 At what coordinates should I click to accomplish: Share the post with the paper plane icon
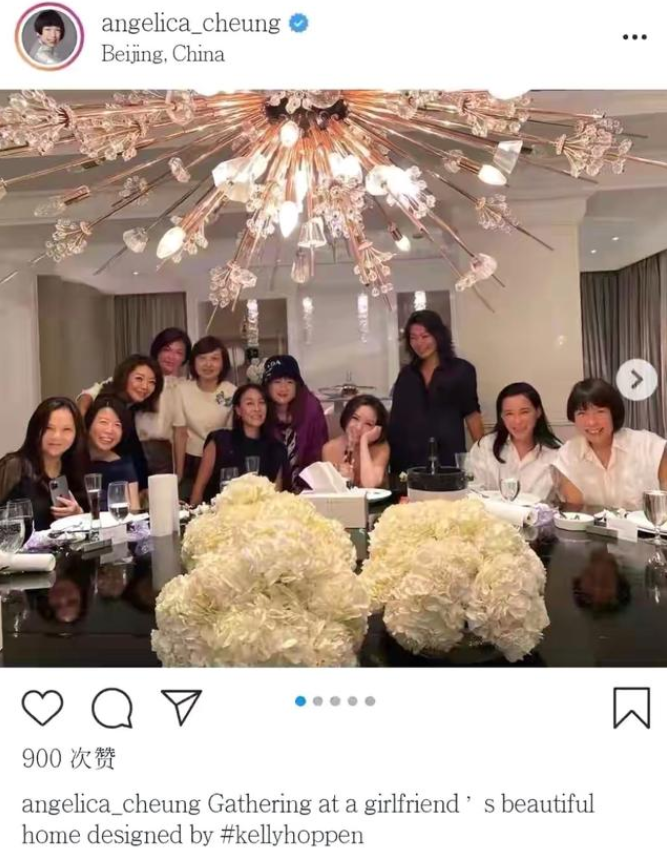coord(181,707)
